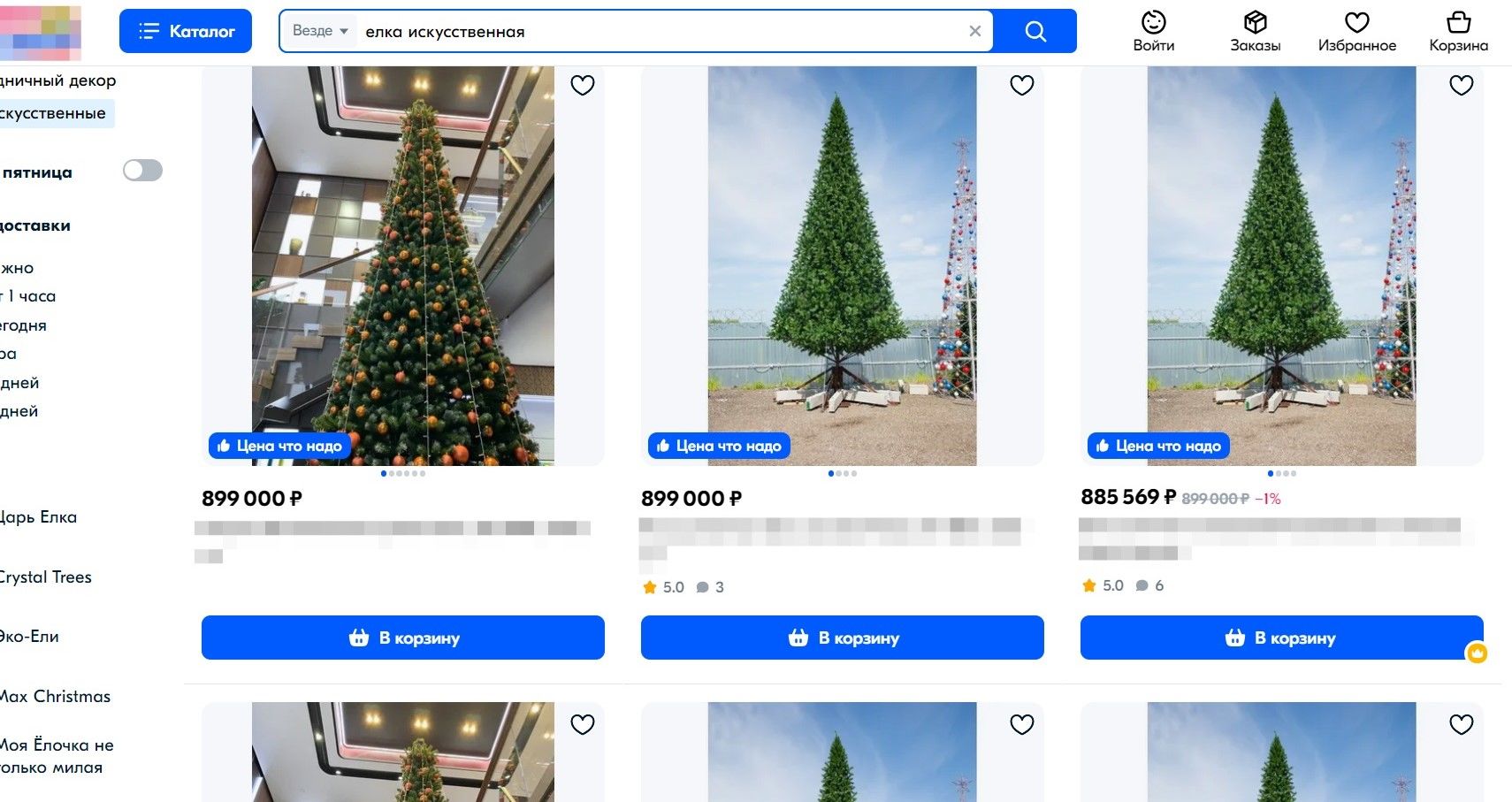Open the indoor decorated tree product photo
This screenshot has width=1512, height=802.
tap(402, 265)
